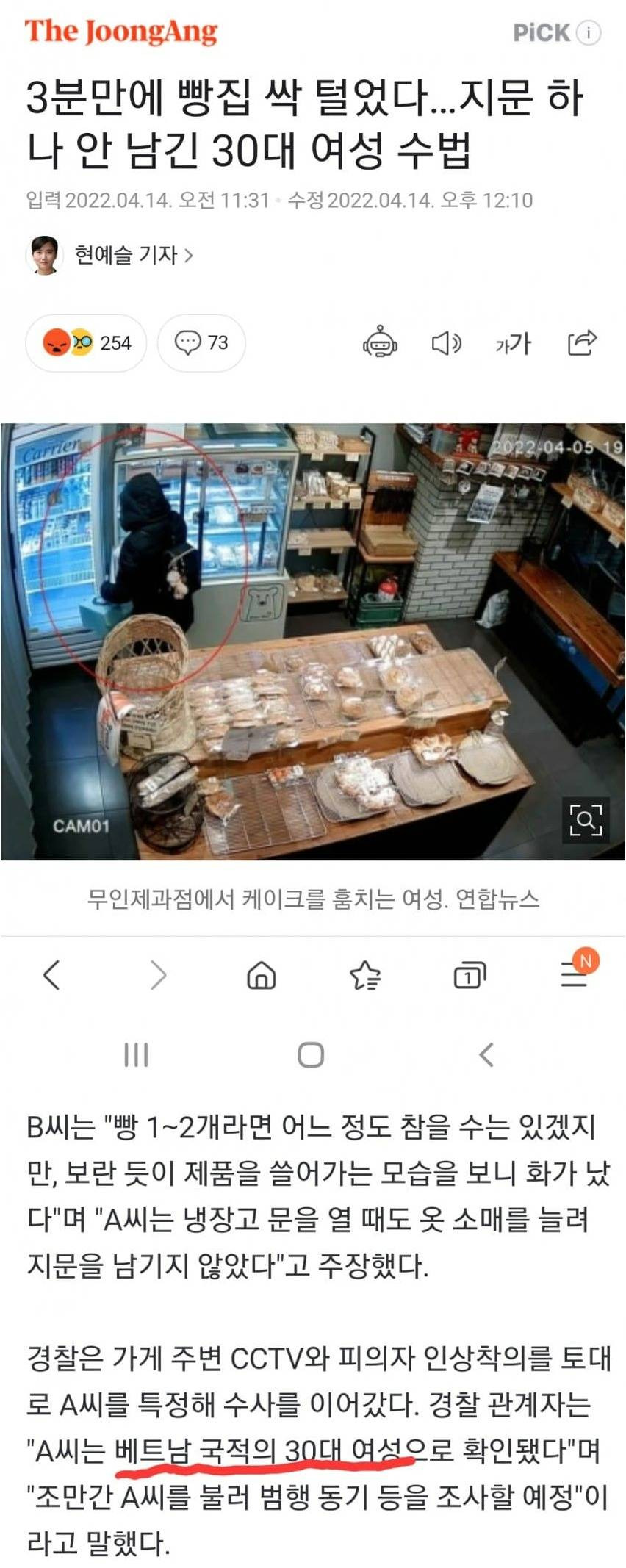Share this article

coord(582,342)
